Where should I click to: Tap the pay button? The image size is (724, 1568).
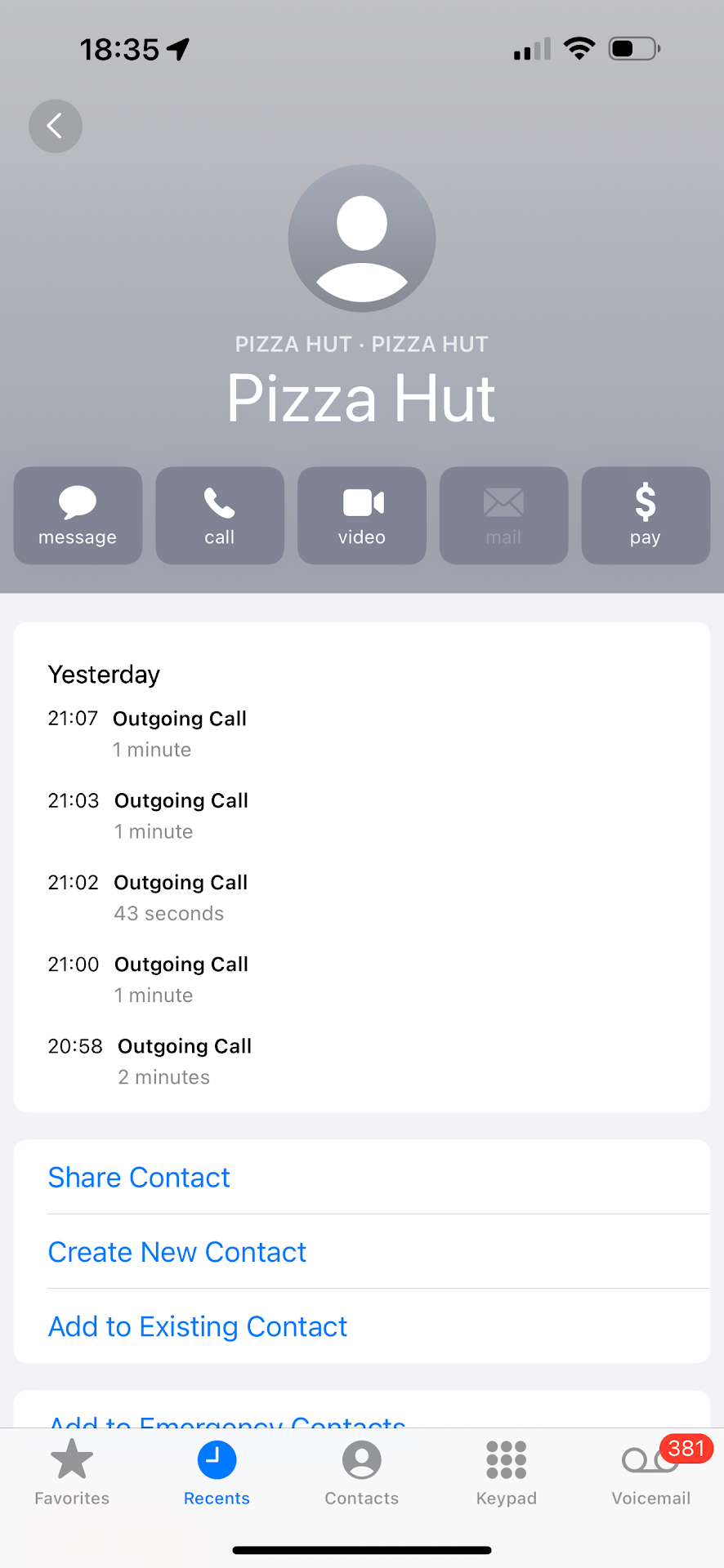pyautogui.click(x=646, y=515)
